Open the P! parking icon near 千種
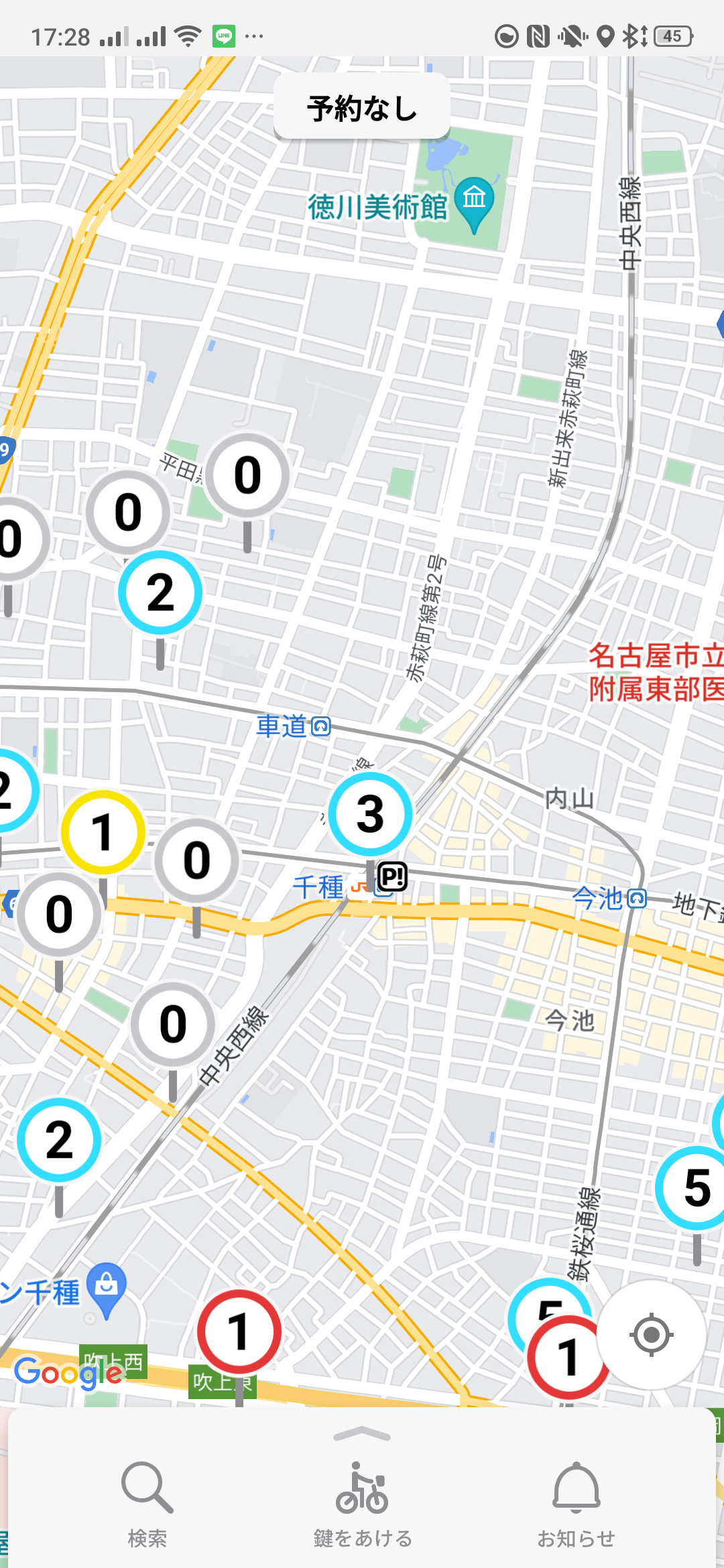The width and height of the screenshot is (724, 1568). coord(393,876)
